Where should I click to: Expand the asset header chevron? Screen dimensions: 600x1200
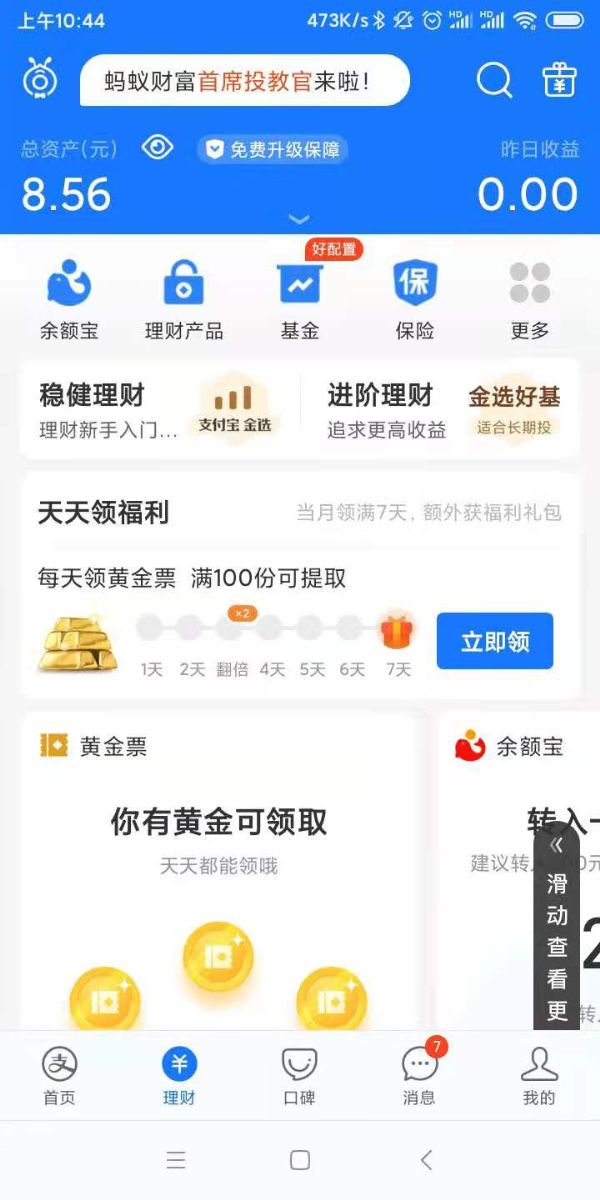(299, 219)
